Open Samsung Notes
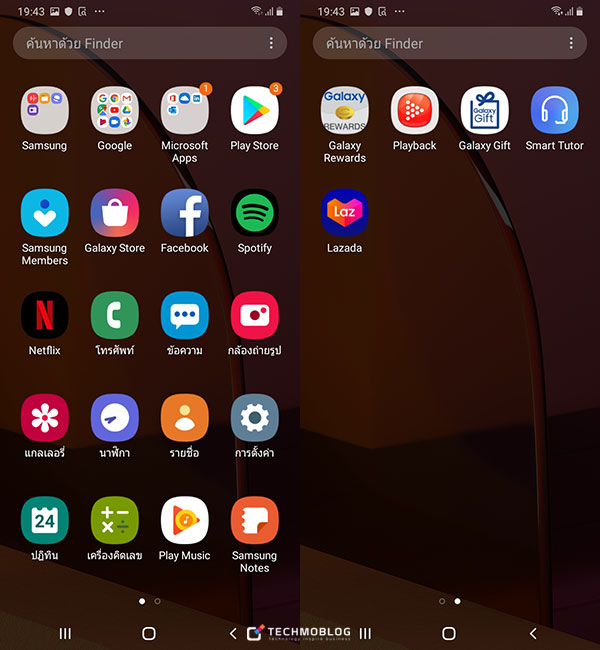 coord(255,521)
